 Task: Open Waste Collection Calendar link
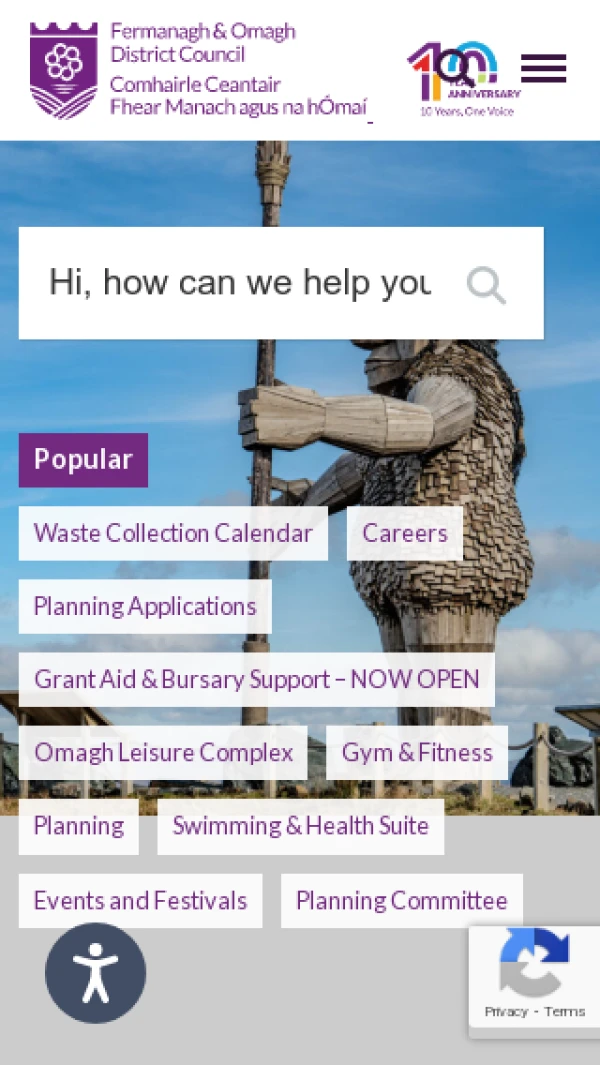tap(173, 533)
